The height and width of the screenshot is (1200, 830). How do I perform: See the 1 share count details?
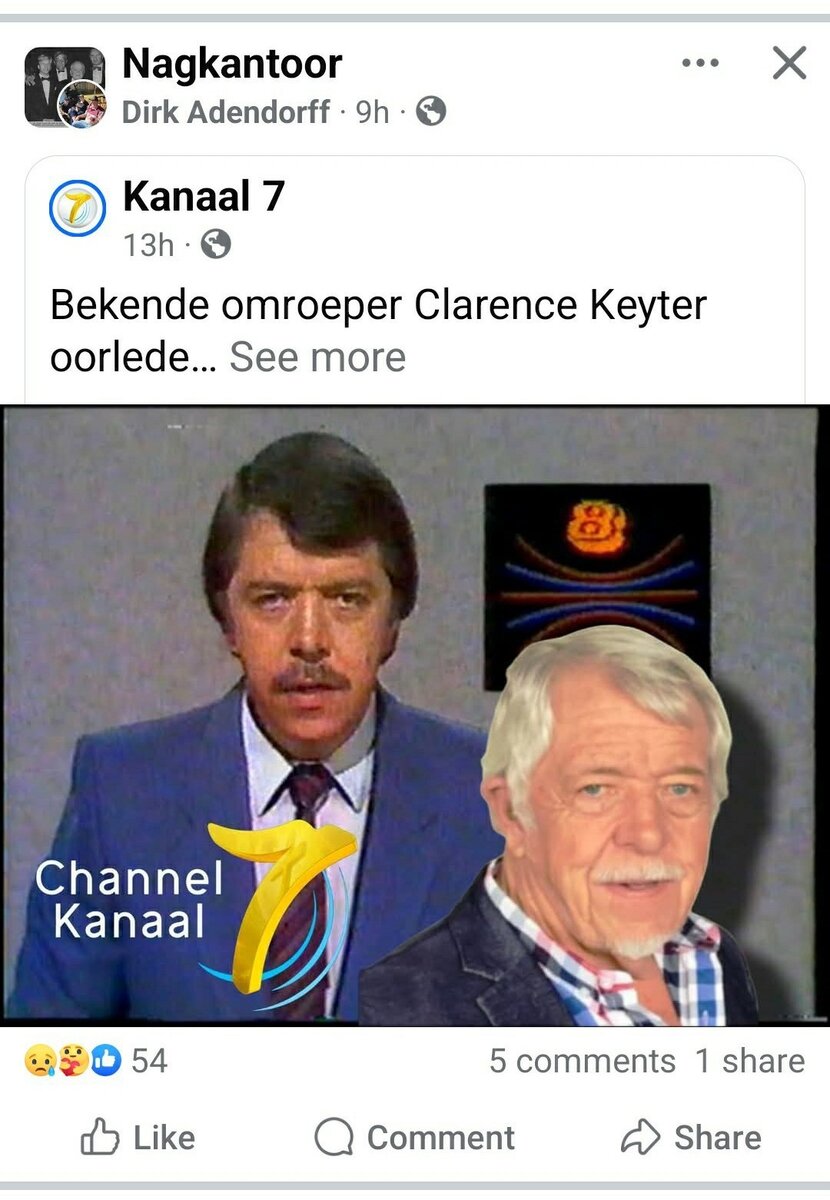pos(750,1061)
